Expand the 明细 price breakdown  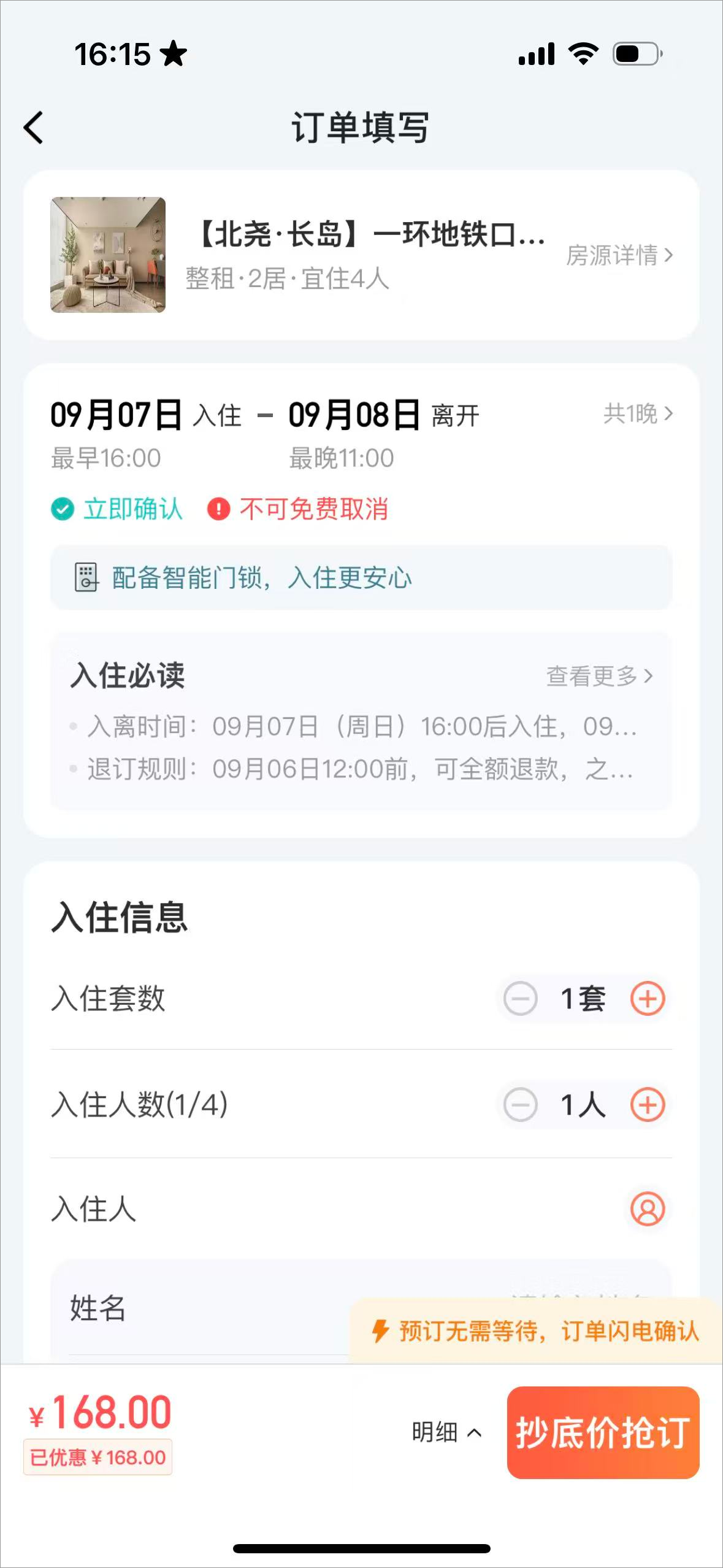[x=446, y=1432]
